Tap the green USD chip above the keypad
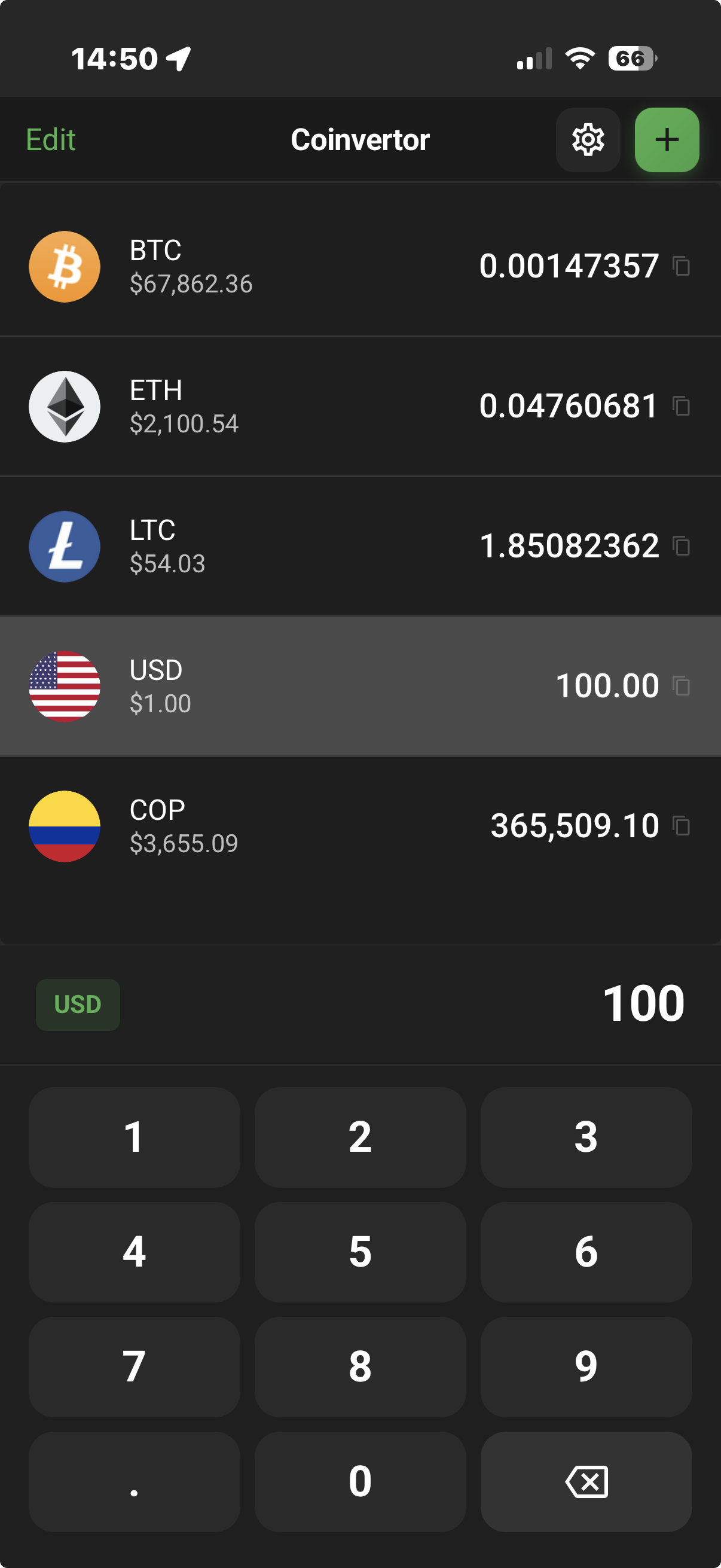This screenshot has width=721, height=1568. [78, 1004]
